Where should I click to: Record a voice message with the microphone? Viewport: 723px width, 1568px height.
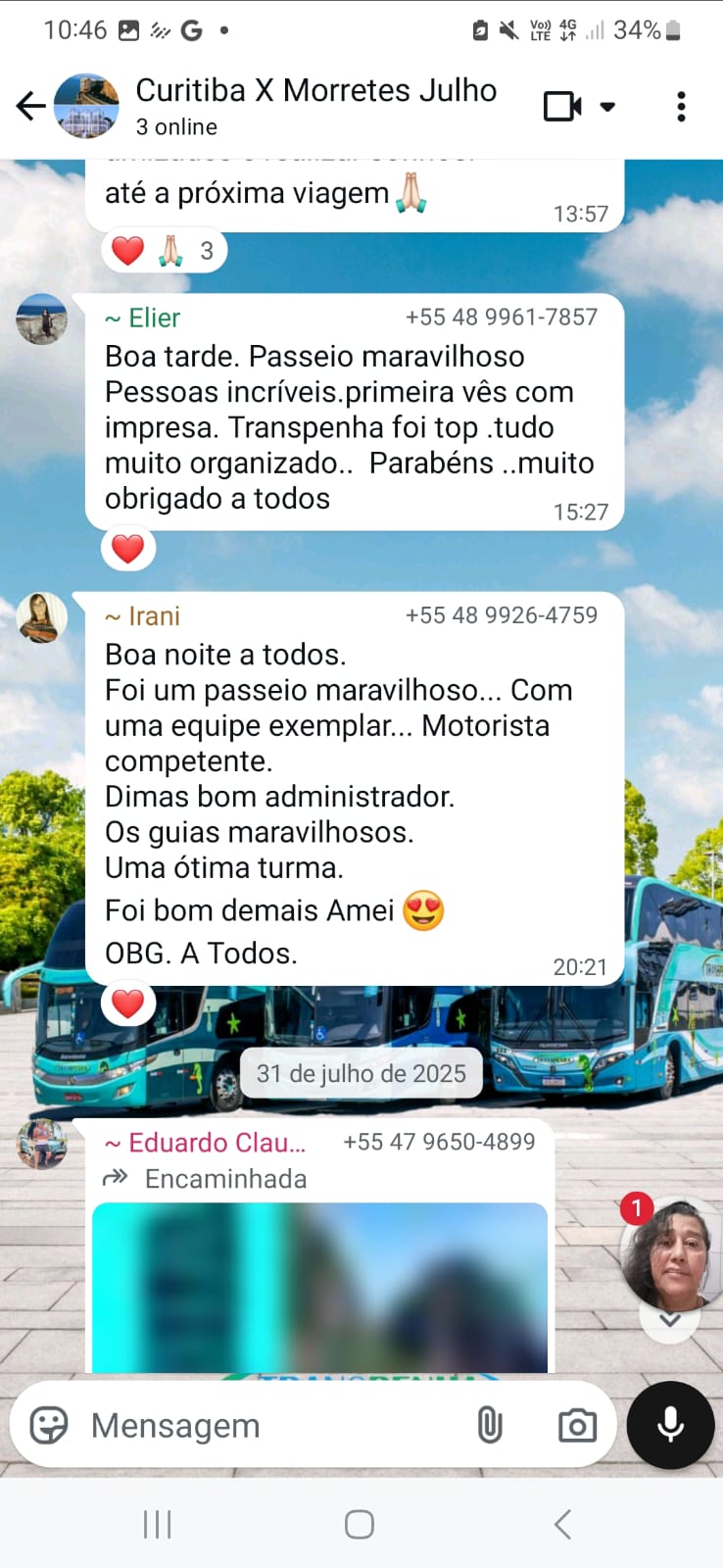670,1425
